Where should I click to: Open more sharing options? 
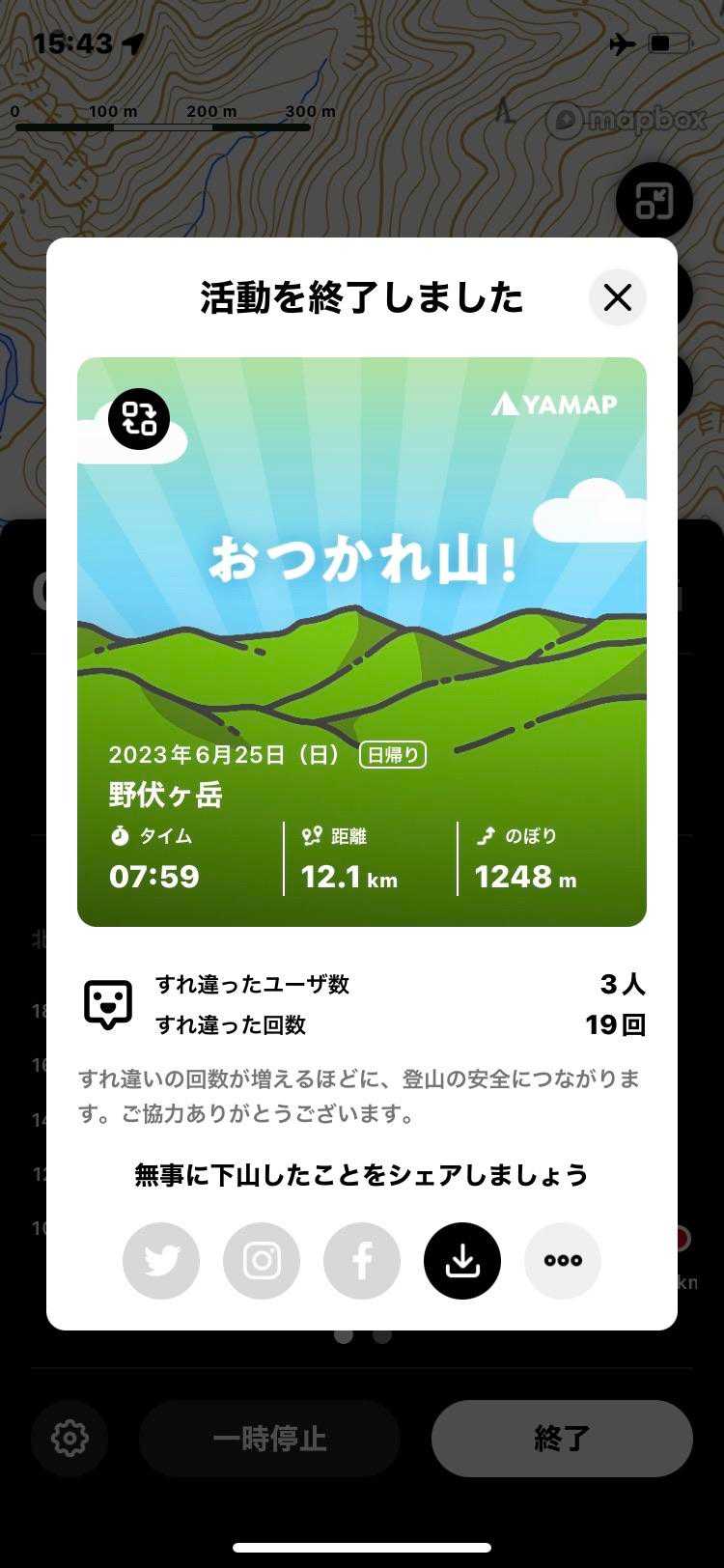[563, 1260]
